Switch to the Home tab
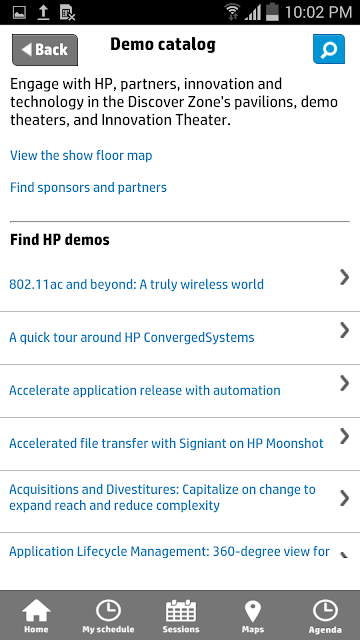The image size is (360, 640). click(x=36, y=616)
